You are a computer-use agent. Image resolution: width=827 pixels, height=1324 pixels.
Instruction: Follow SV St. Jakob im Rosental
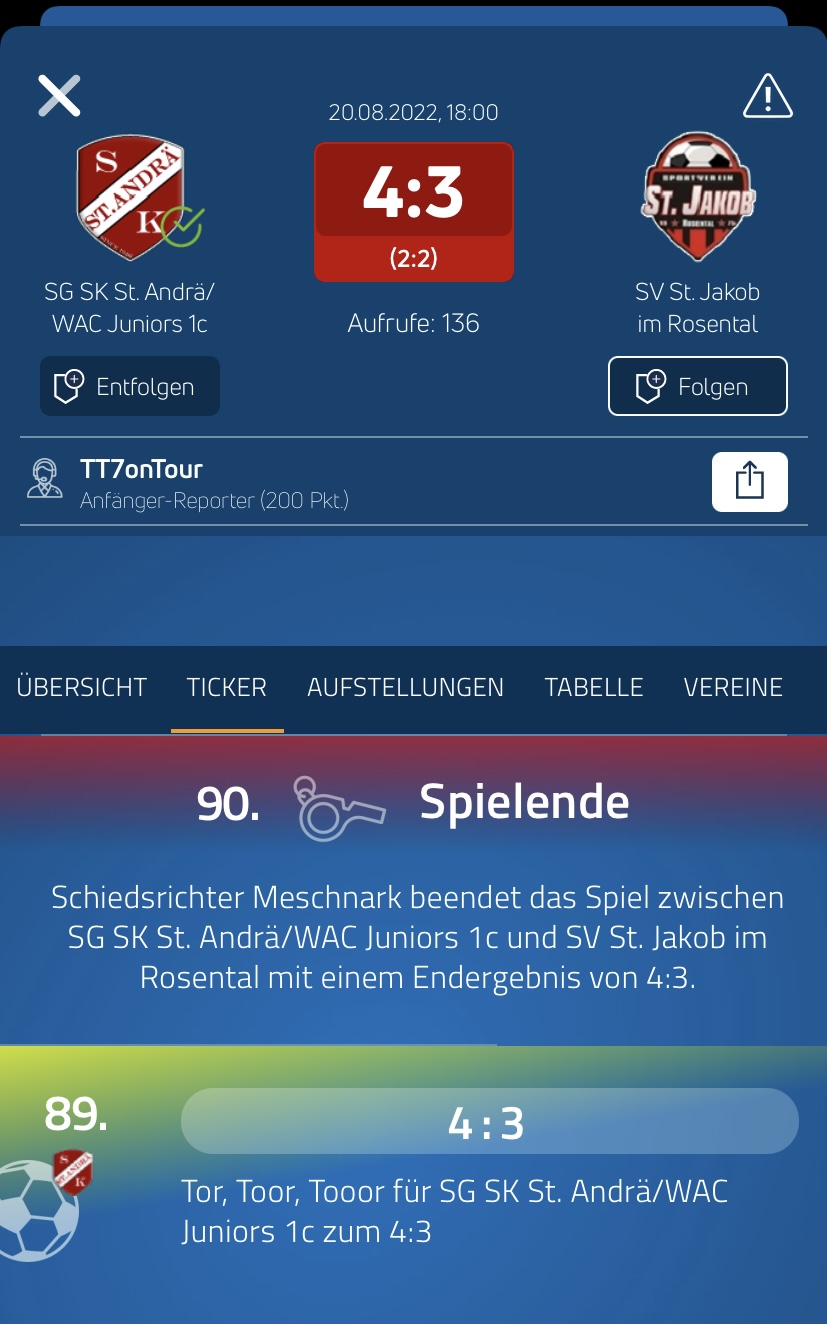[x=698, y=386]
